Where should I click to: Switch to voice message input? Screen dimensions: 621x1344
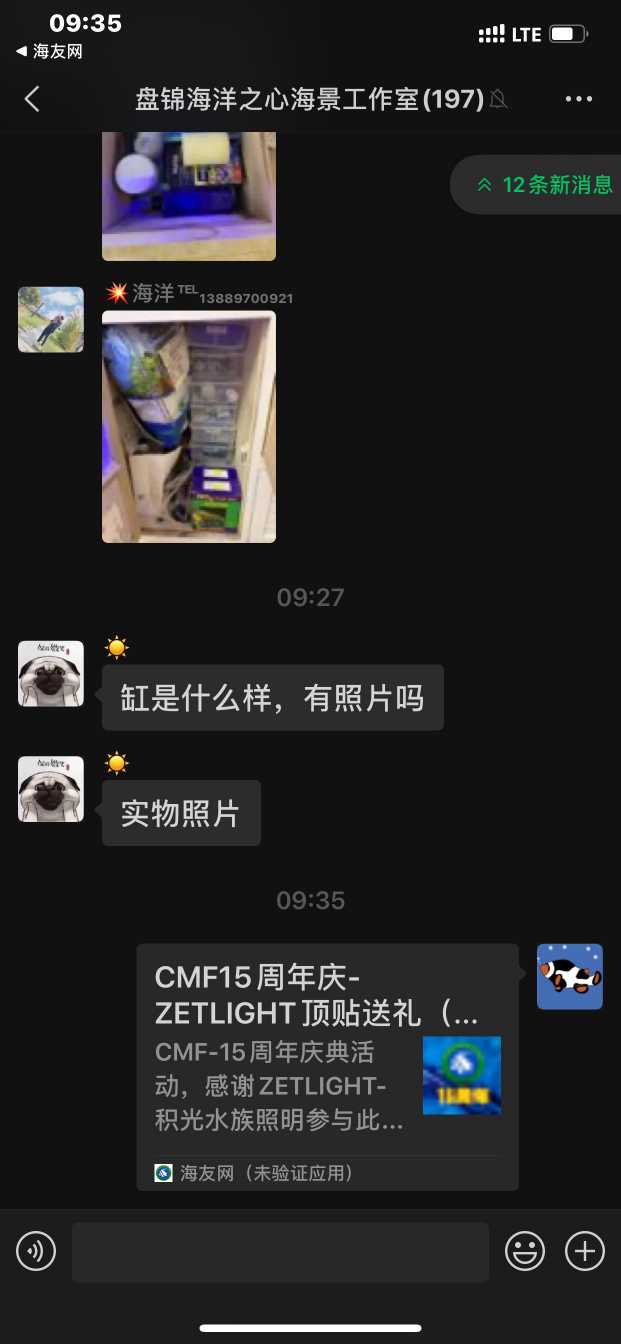pos(36,1251)
